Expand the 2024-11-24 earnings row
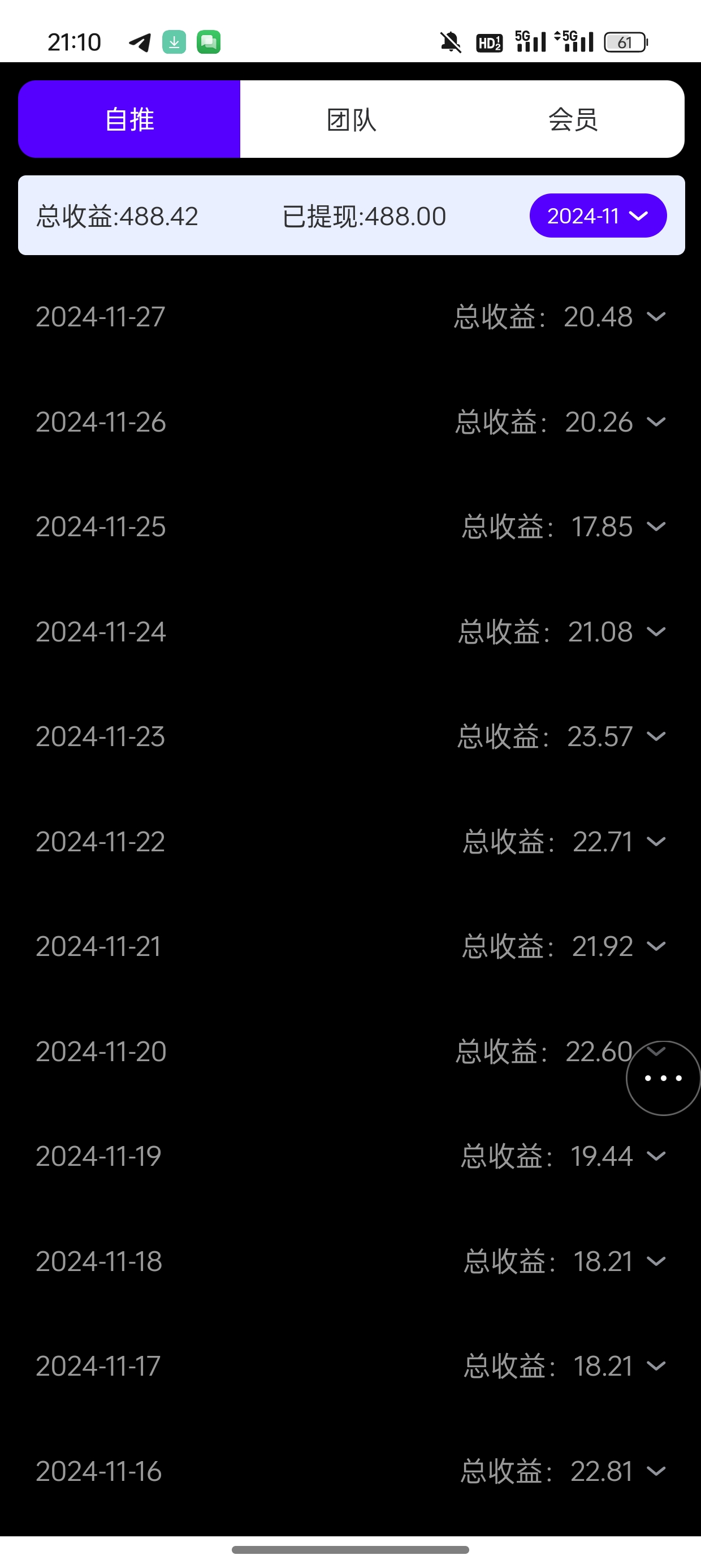 pos(350,632)
